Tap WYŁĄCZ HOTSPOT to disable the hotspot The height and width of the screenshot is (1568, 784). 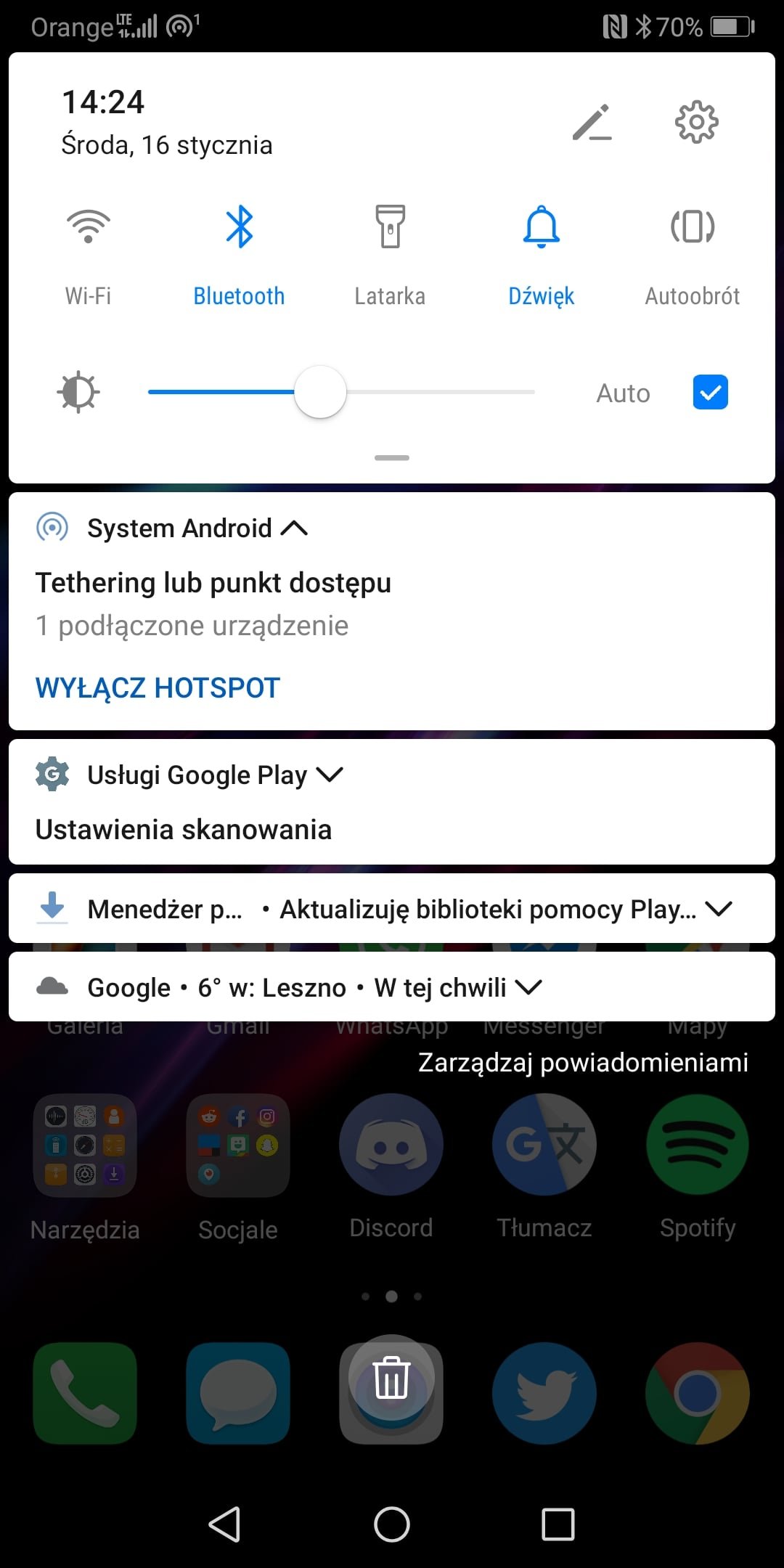(x=158, y=687)
